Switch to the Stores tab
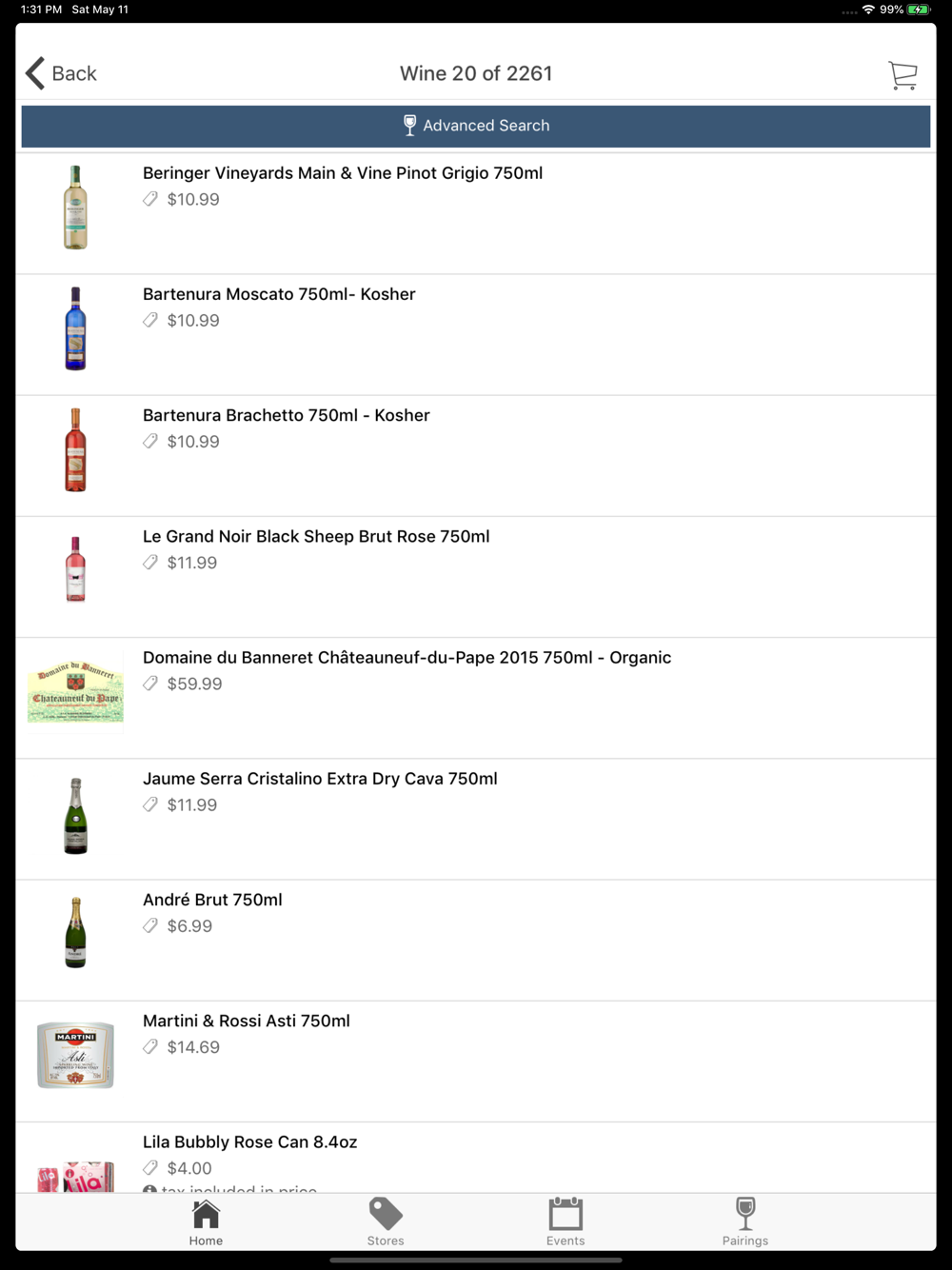The height and width of the screenshot is (1270, 952). [x=386, y=1222]
